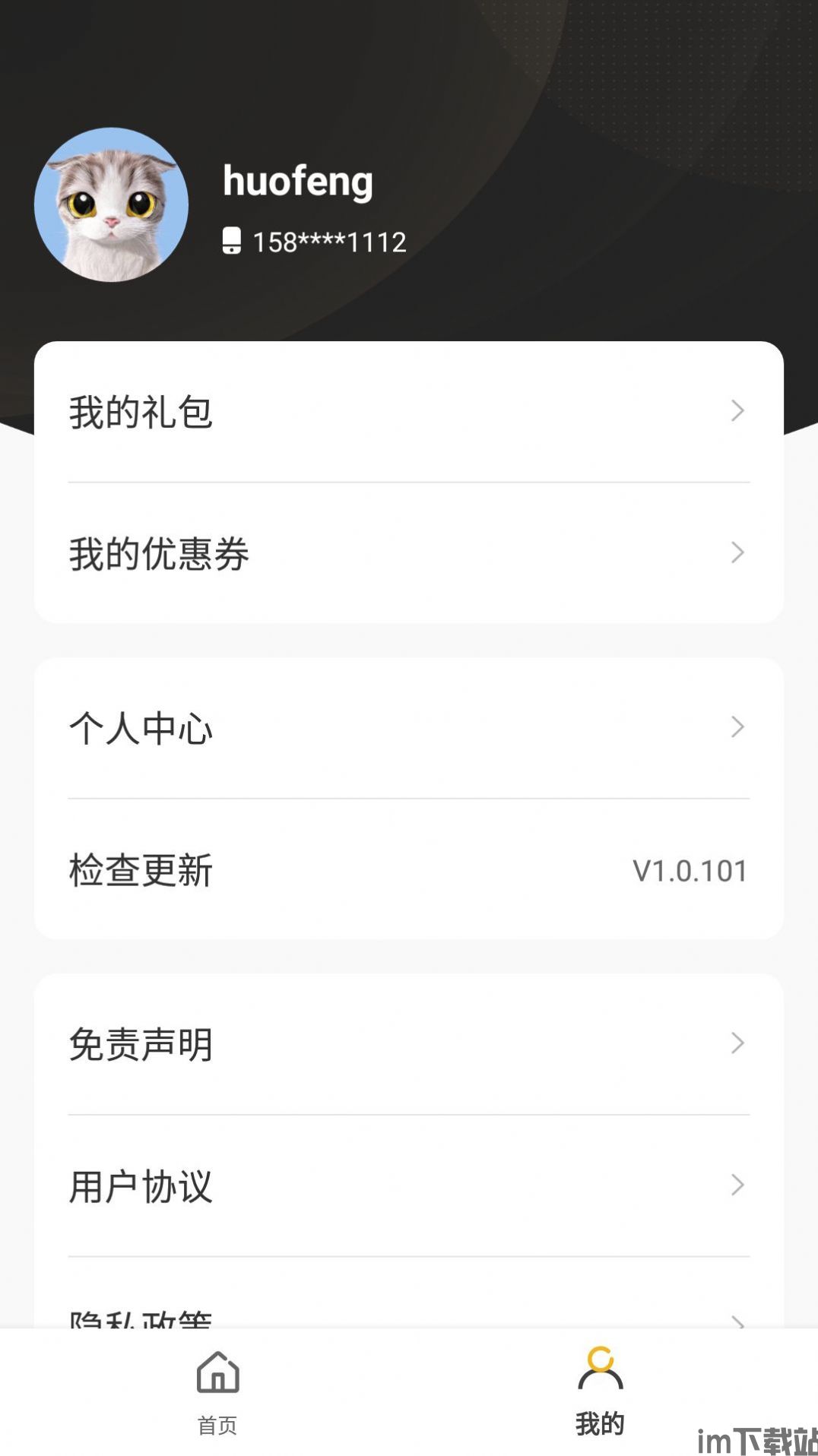818x1456 pixels.
Task: Select the 我的 tab
Action: coord(600,1392)
